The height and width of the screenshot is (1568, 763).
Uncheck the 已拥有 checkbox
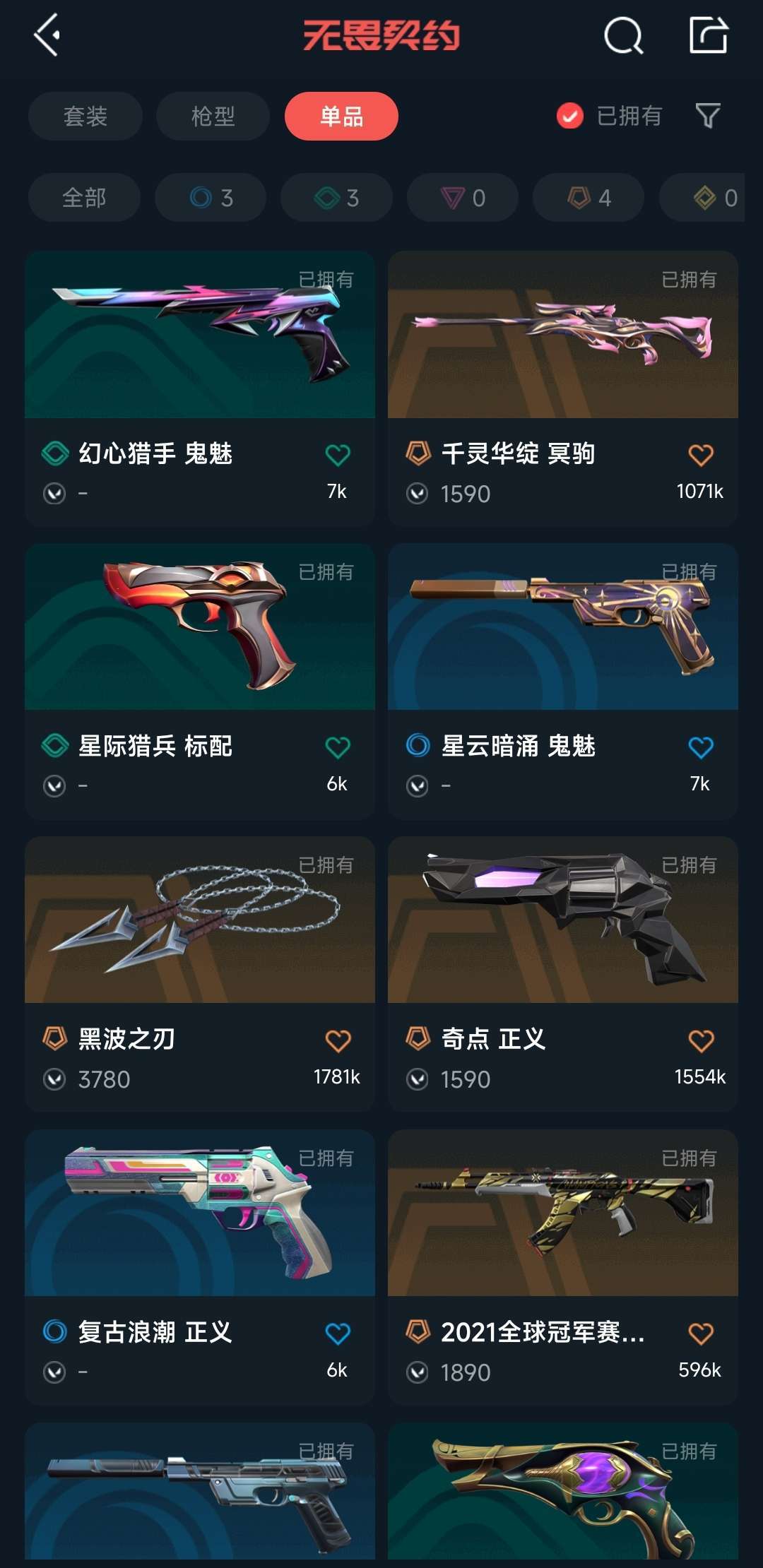[570, 116]
